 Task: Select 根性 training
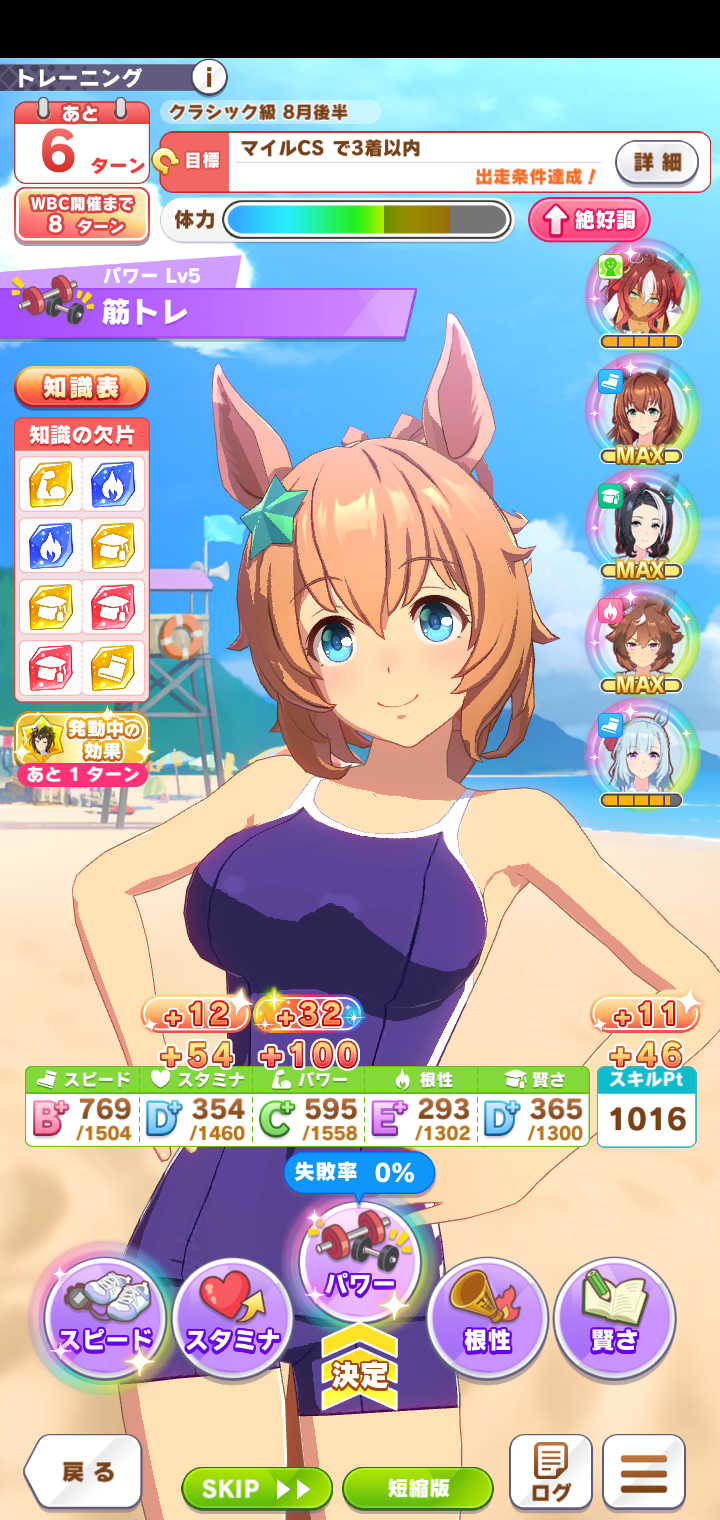click(x=487, y=1320)
